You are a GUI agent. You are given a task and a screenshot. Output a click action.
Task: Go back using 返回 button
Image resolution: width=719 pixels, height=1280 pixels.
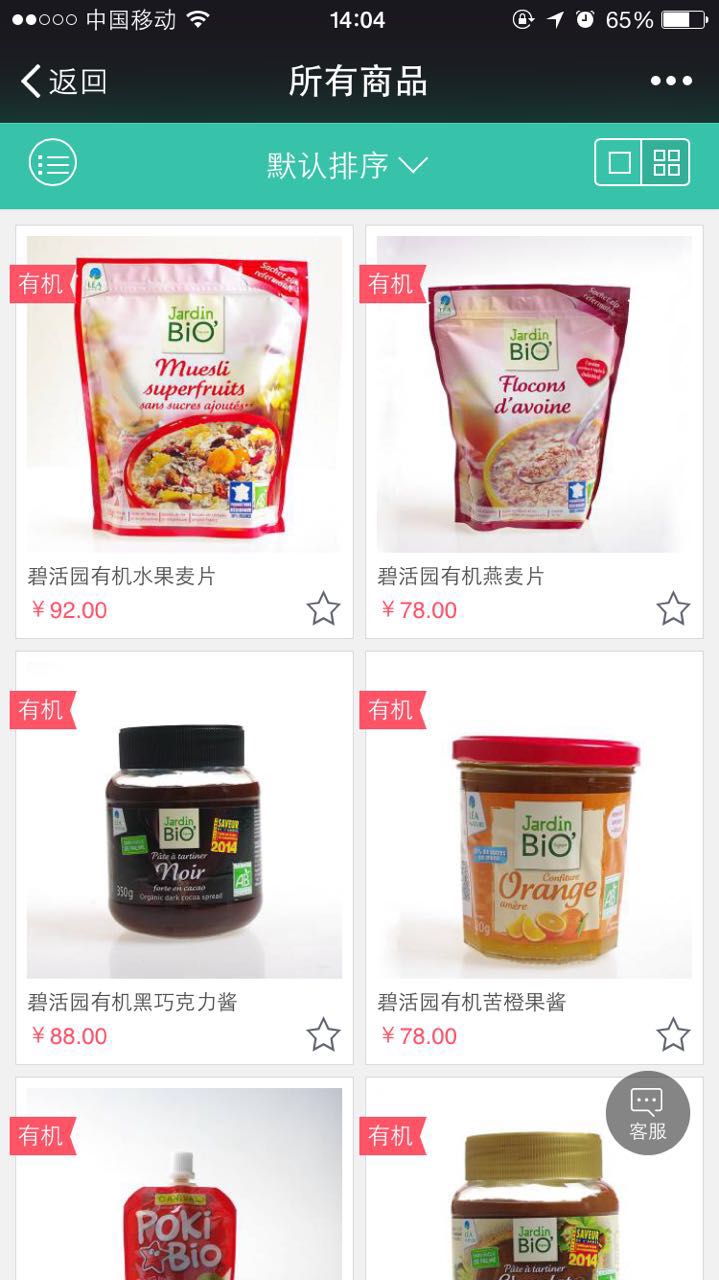tap(63, 81)
